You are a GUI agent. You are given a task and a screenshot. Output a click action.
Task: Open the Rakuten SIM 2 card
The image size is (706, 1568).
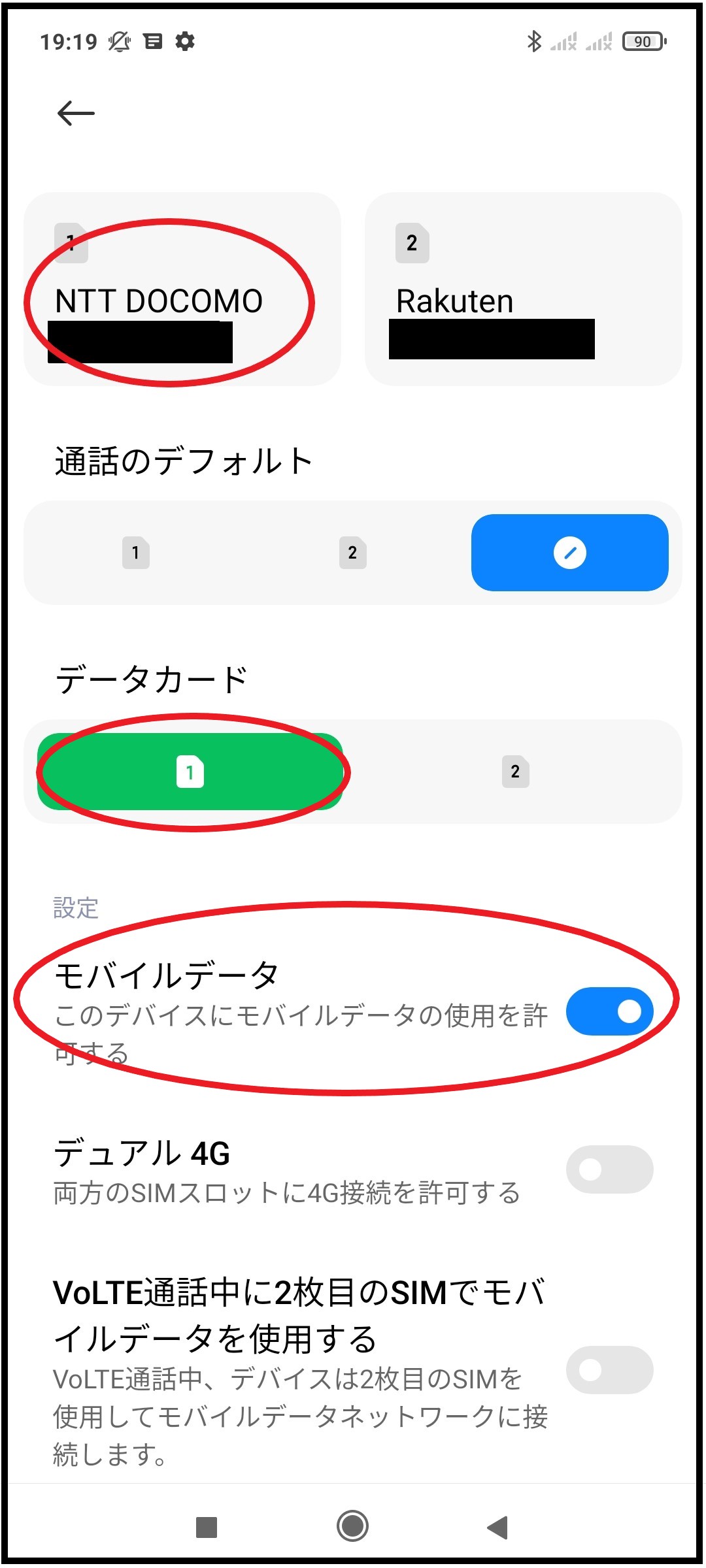click(x=523, y=289)
